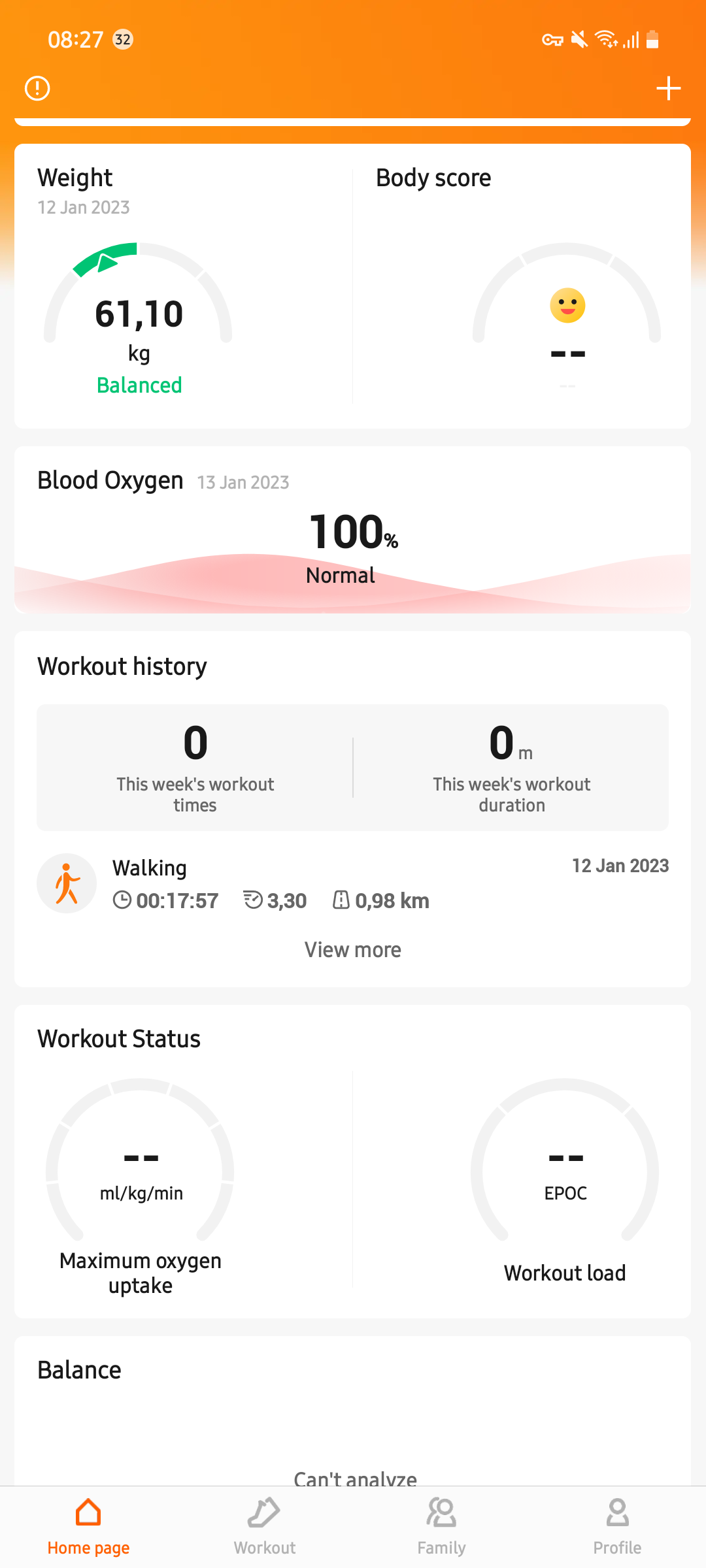706x1568 pixels.
Task: Tap View more in Workout history
Action: 353,950
